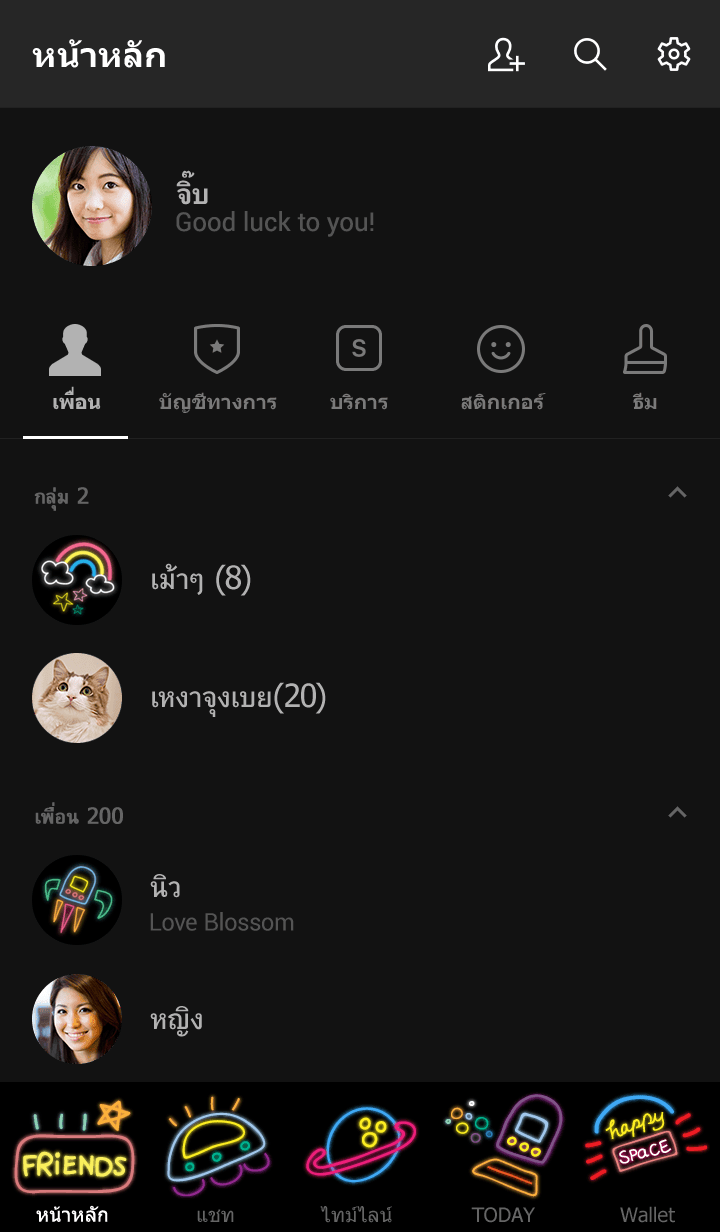Go to the ไทม์ไลน์ tab
The height and width of the screenshot is (1232, 720).
[x=359, y=1158]
